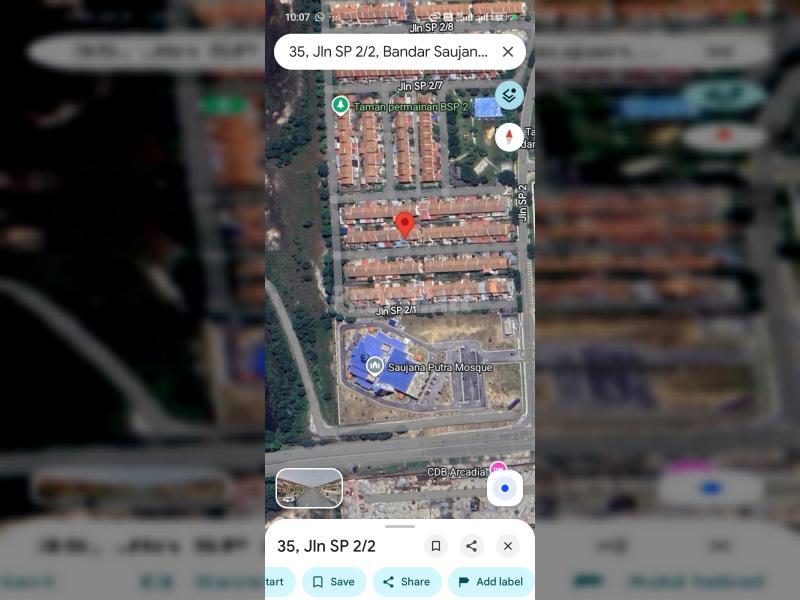Tap the compass to reorient the map
This screenshot has width=800, height=600.
pos(509,137)
